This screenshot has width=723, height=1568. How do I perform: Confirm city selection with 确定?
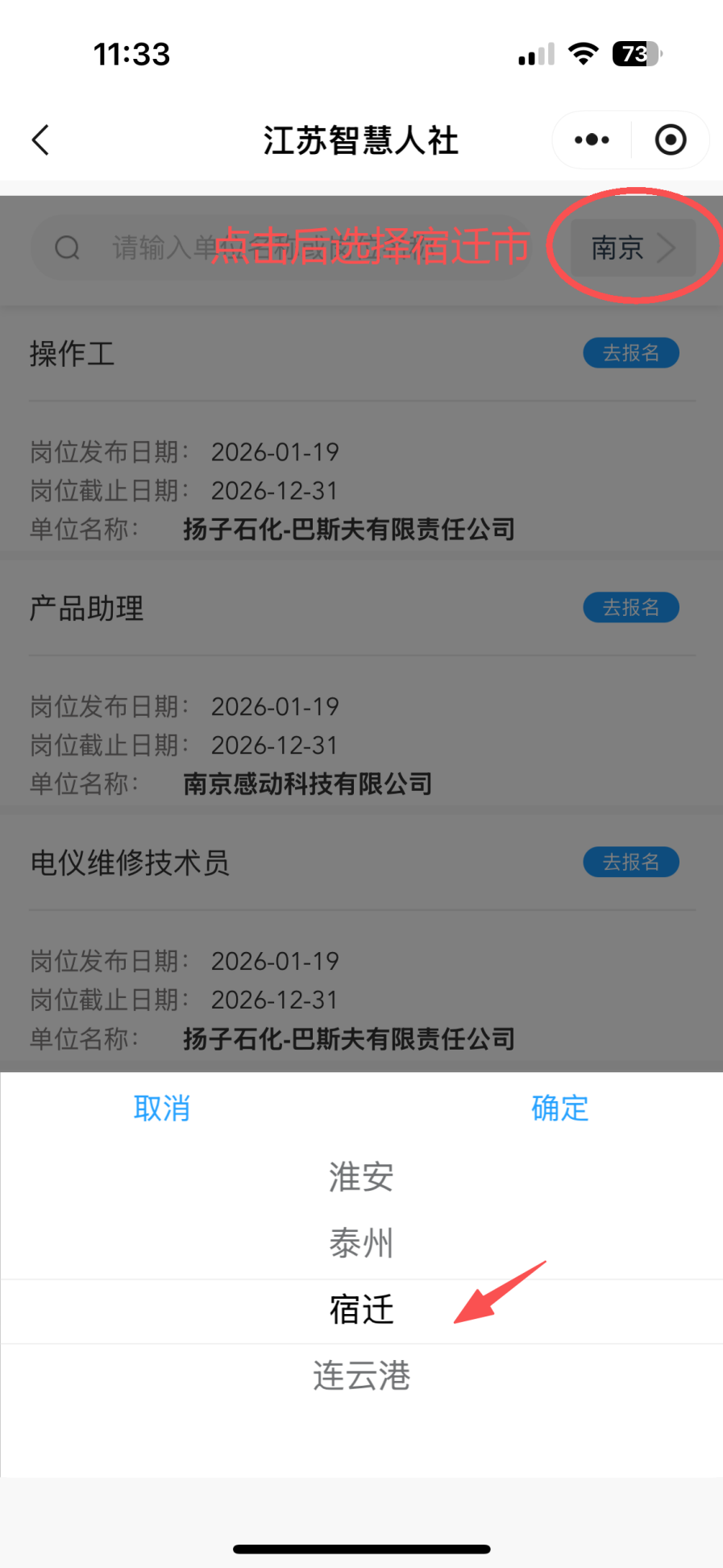pyautogui.click(x=559, y=1108)
